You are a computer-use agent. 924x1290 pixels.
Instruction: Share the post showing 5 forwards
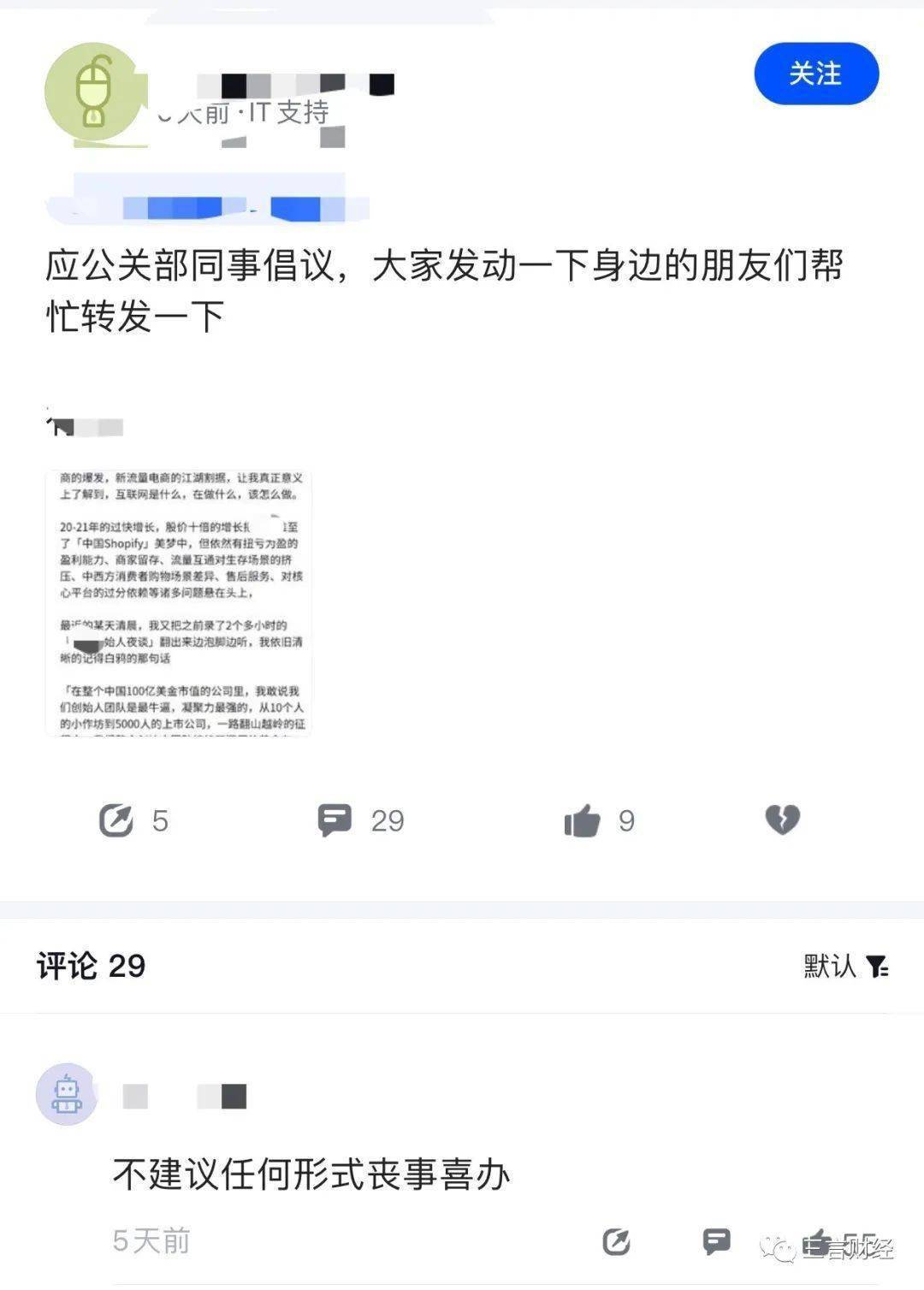116,820
